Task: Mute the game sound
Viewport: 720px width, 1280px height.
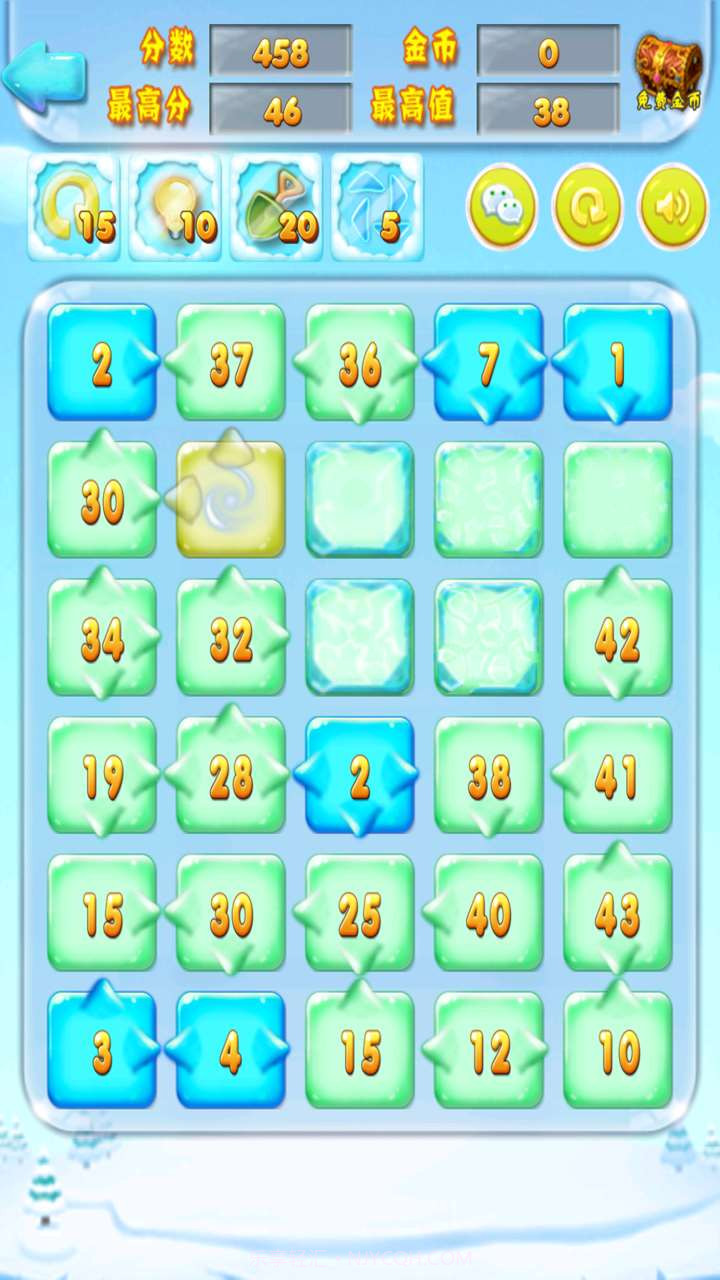Action: [673, 207]
